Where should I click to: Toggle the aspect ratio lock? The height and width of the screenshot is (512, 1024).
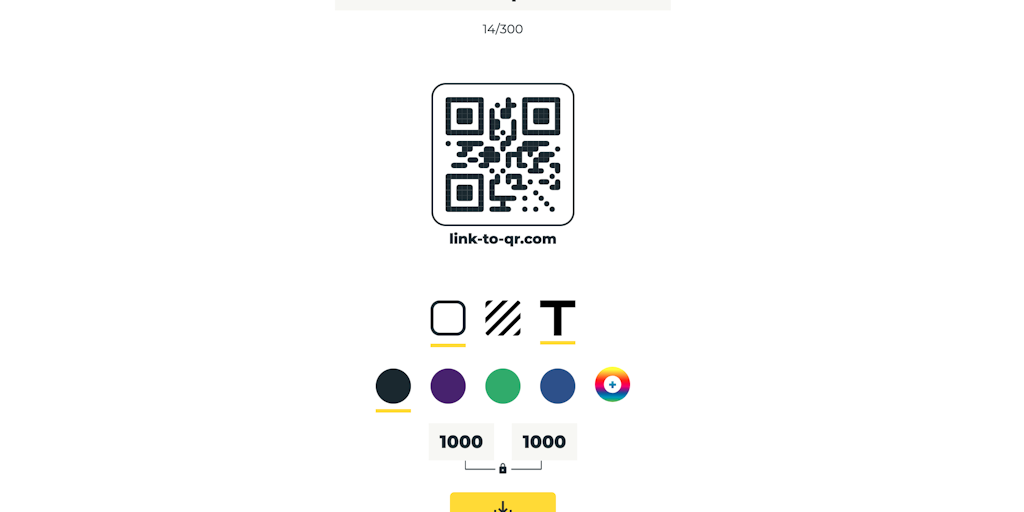[503, 468]
